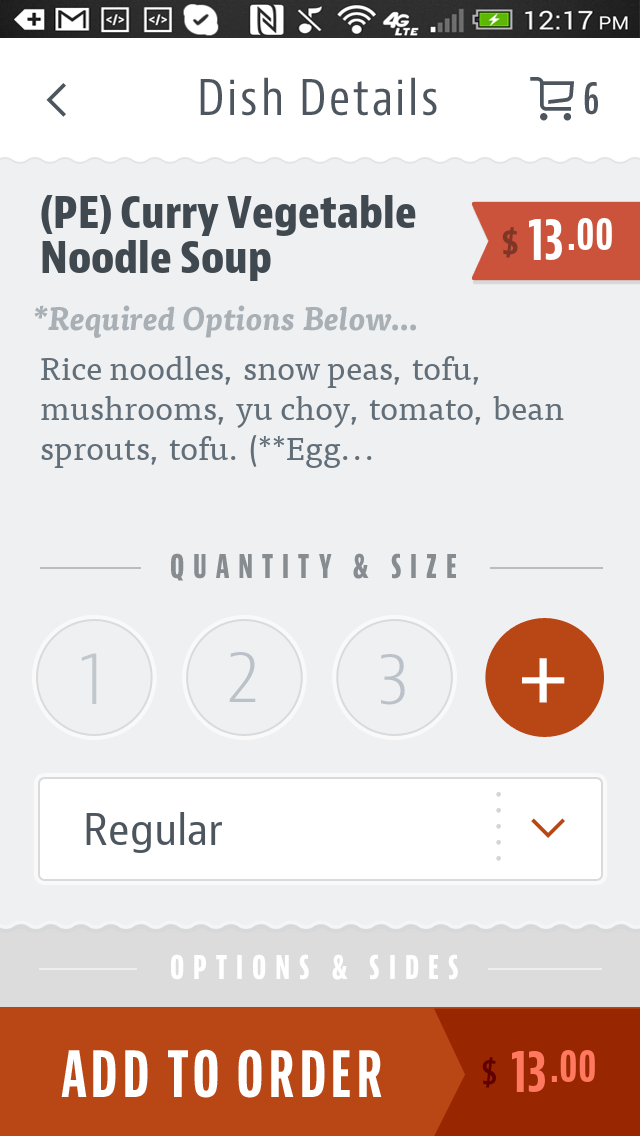Expand the Regular size dropdown
The image size is (640, 1136).
pyautogui.click(x=320, y=830)
